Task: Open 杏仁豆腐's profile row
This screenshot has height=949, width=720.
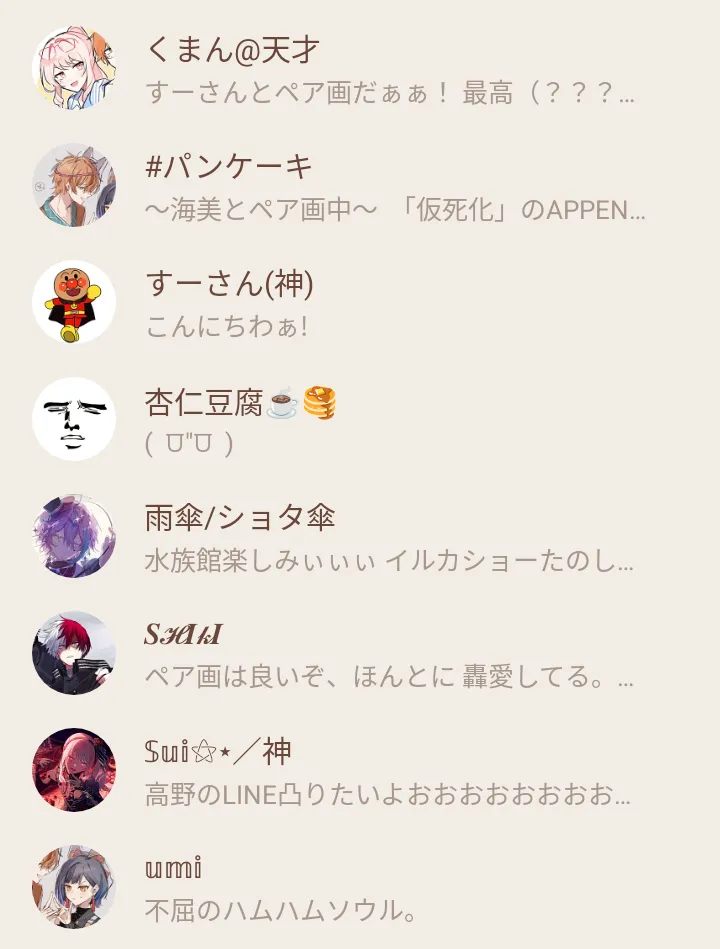Action: [360, 419]
